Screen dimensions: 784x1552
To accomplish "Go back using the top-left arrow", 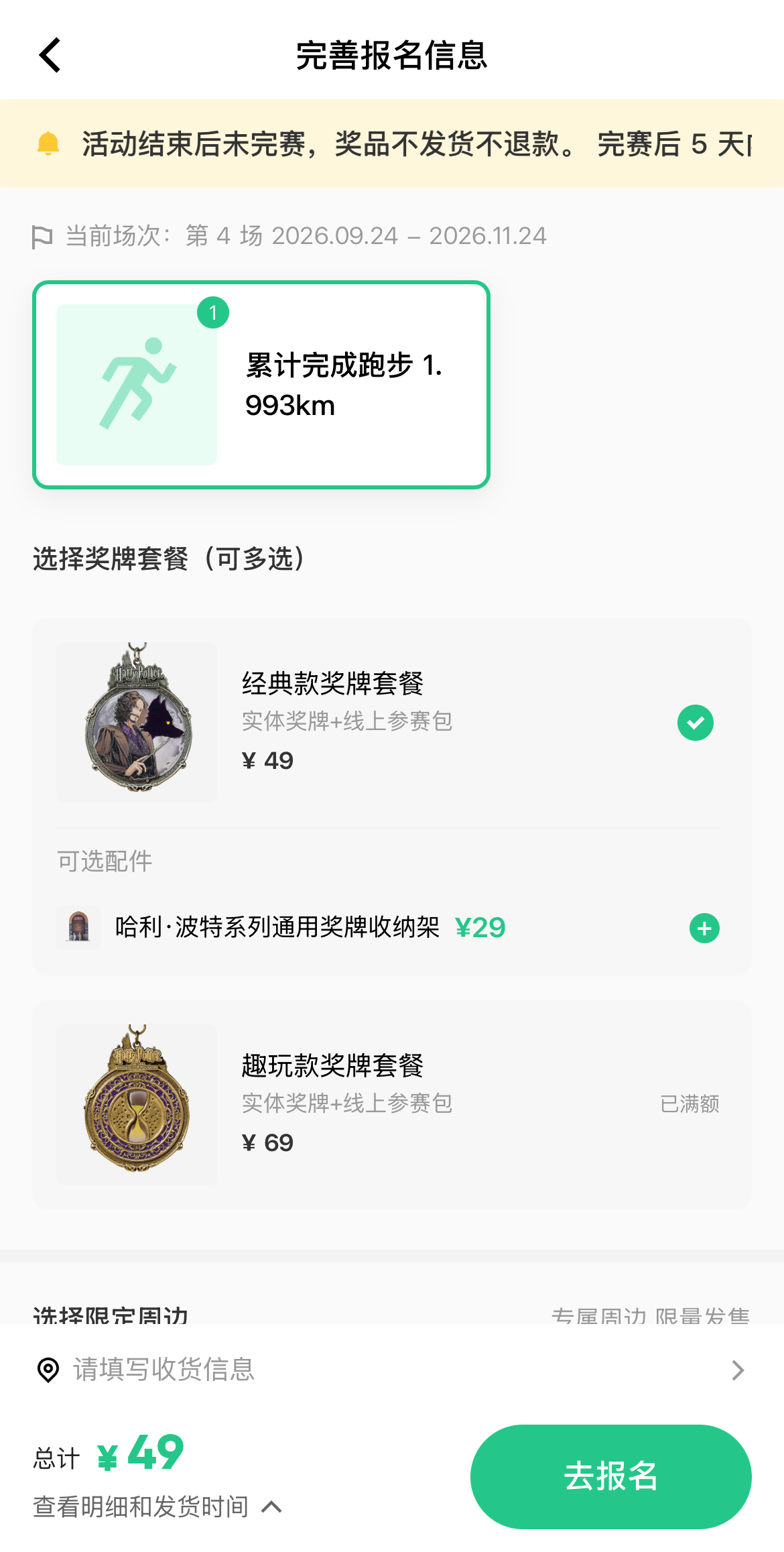I will 50,55.
